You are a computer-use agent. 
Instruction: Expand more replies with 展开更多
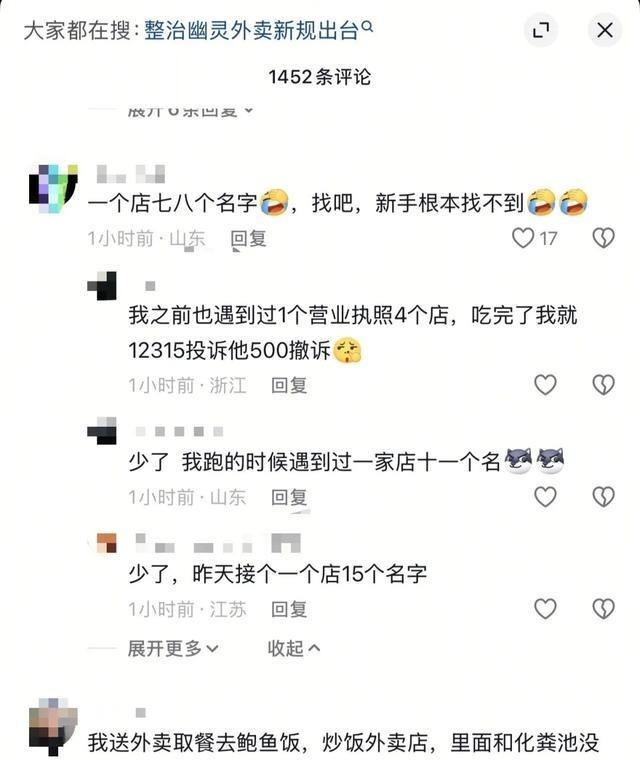pyautogui.click(x=173, y=649)
